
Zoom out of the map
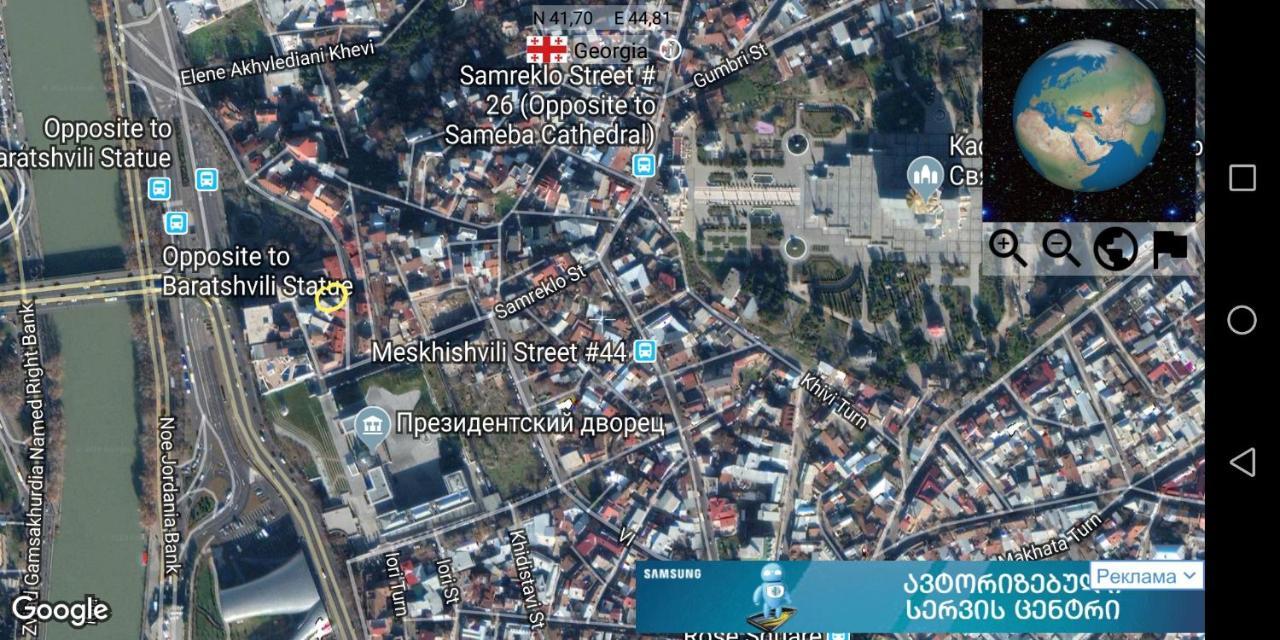(1061, 248)
